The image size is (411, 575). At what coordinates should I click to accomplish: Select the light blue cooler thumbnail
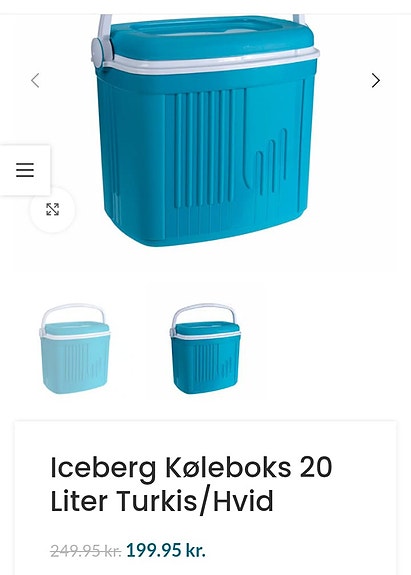[x=75, y=348]
